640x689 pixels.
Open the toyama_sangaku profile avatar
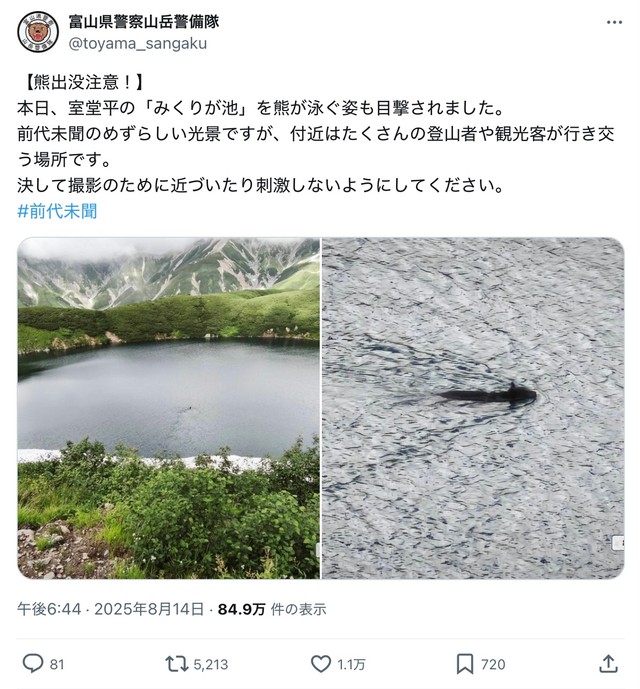(x=37, y=31)
